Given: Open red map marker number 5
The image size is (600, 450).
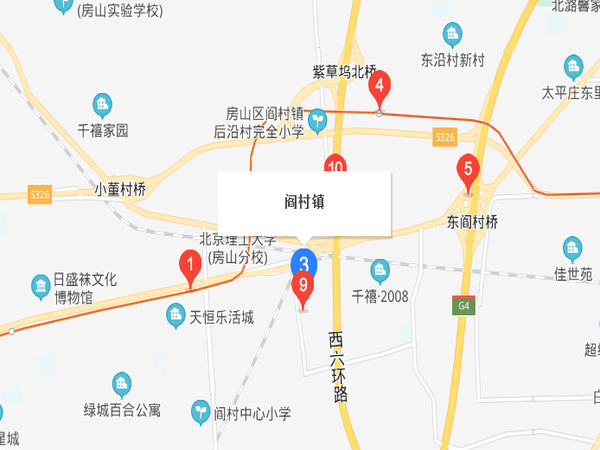Looking at the screenshot, I should click(467, 171).
